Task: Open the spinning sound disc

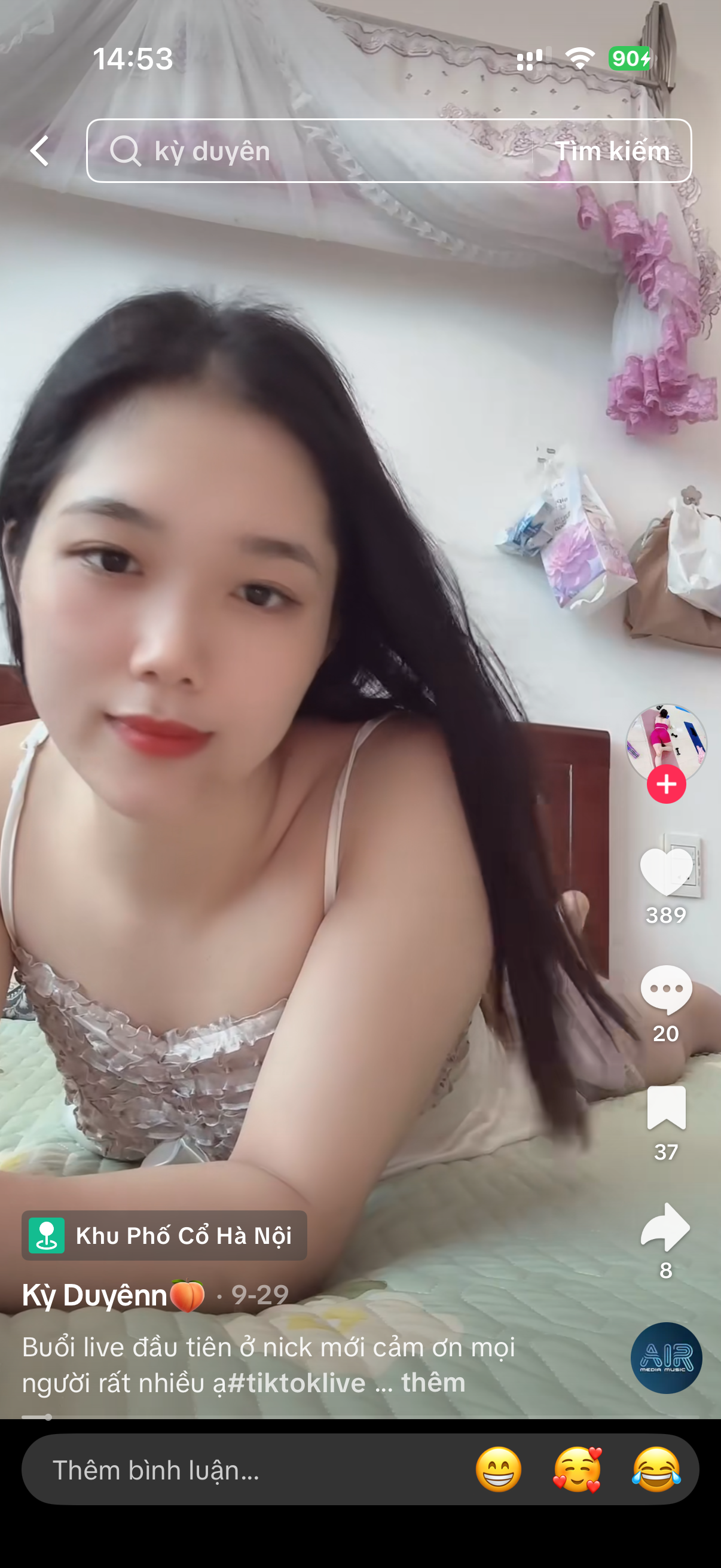Action: tap(665, 1357)
